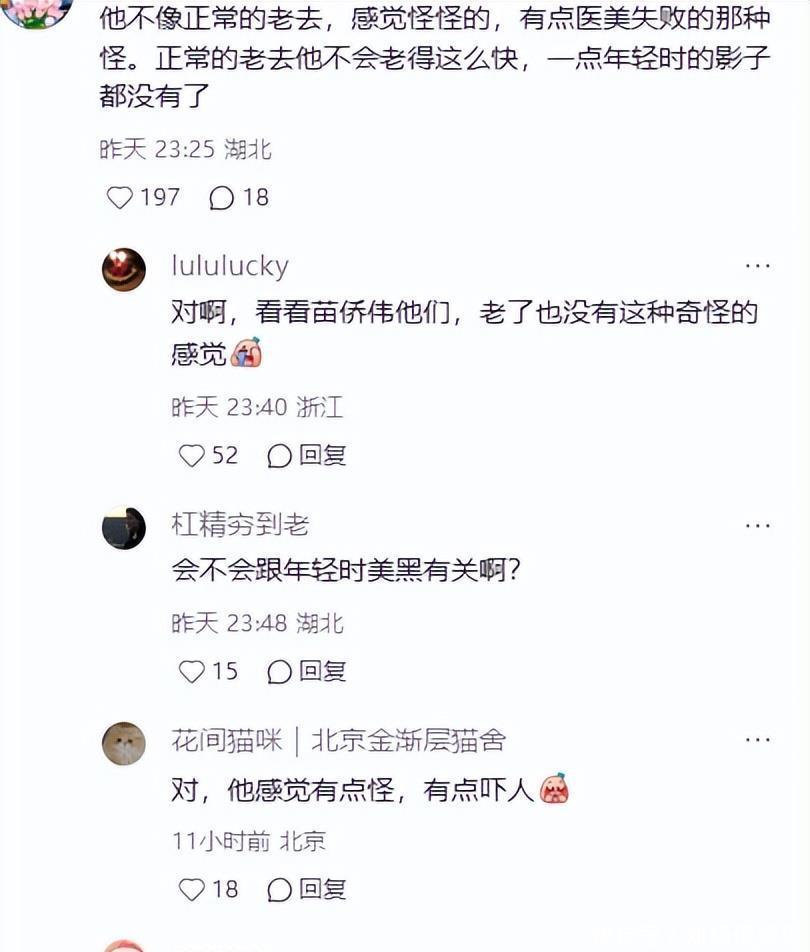This screenshot has width=810, height=952.
Task: Open 花间猫咪's profile avatar
Action: (x=124, y=743)
